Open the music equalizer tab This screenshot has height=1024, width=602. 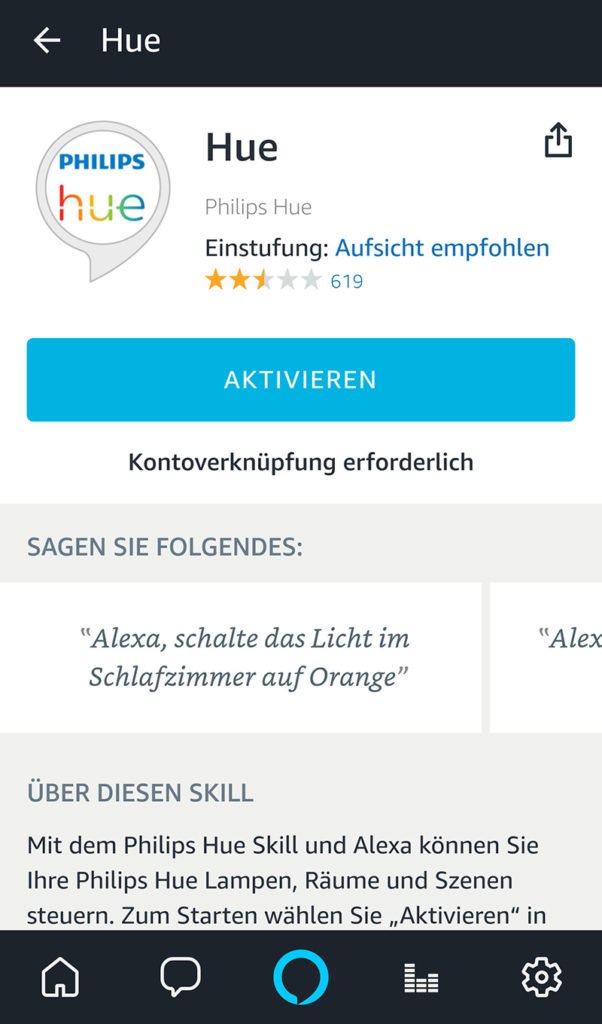coord(421,978)
